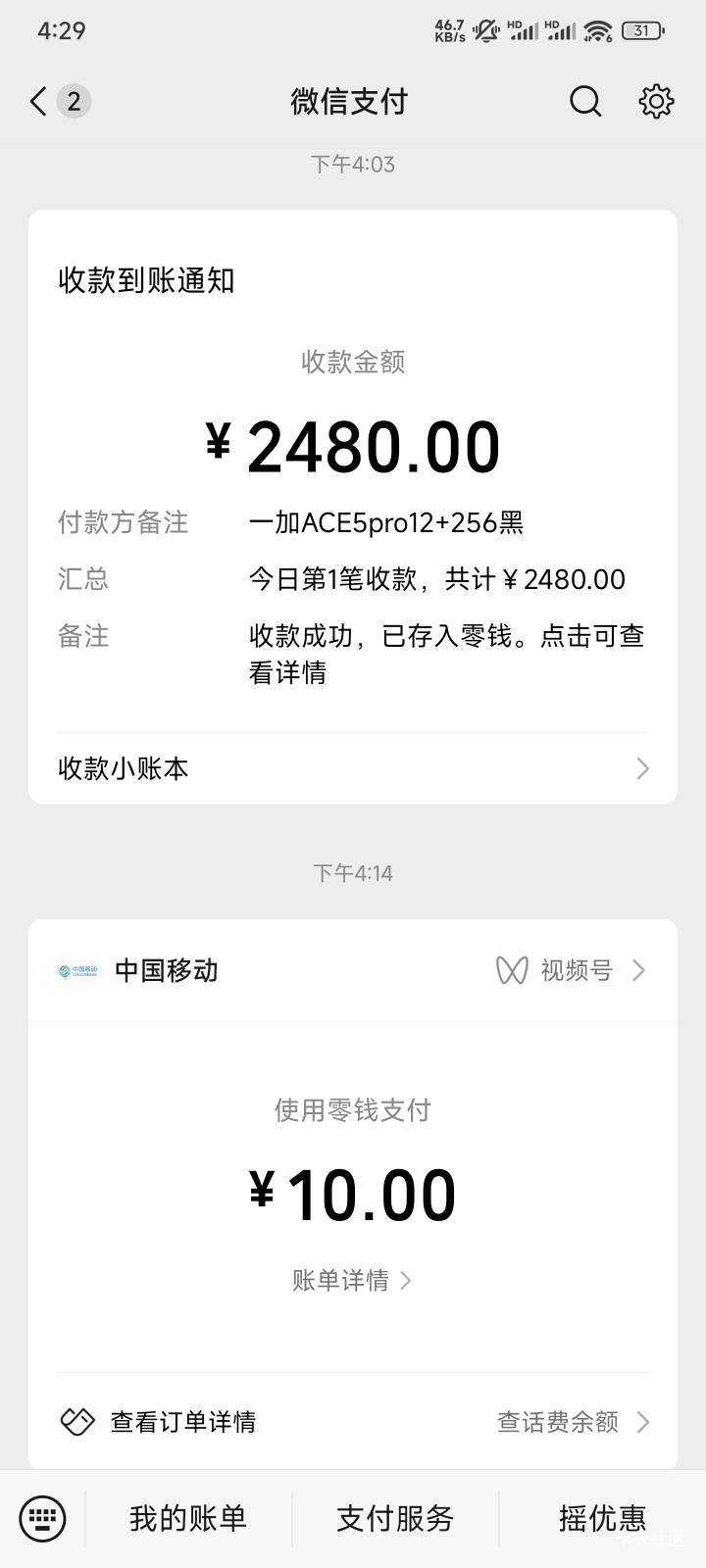Open 支付服务 menu
706x1568 pixels.
pos(395,1518)
